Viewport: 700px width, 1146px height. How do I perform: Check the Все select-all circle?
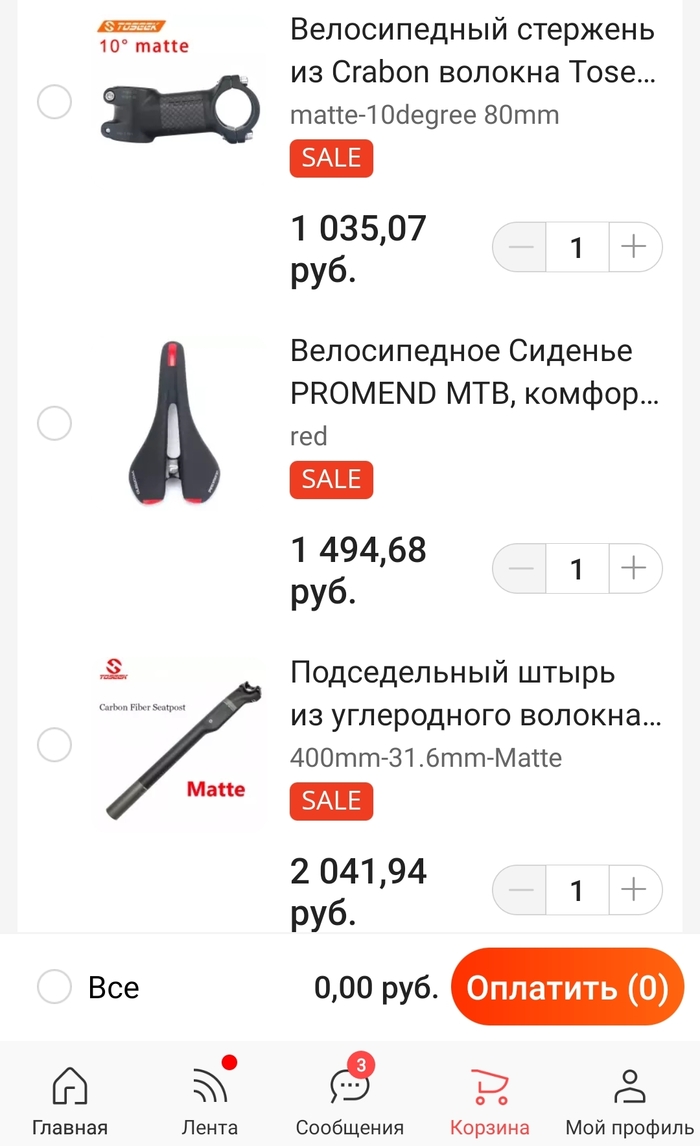click(54, 988)
